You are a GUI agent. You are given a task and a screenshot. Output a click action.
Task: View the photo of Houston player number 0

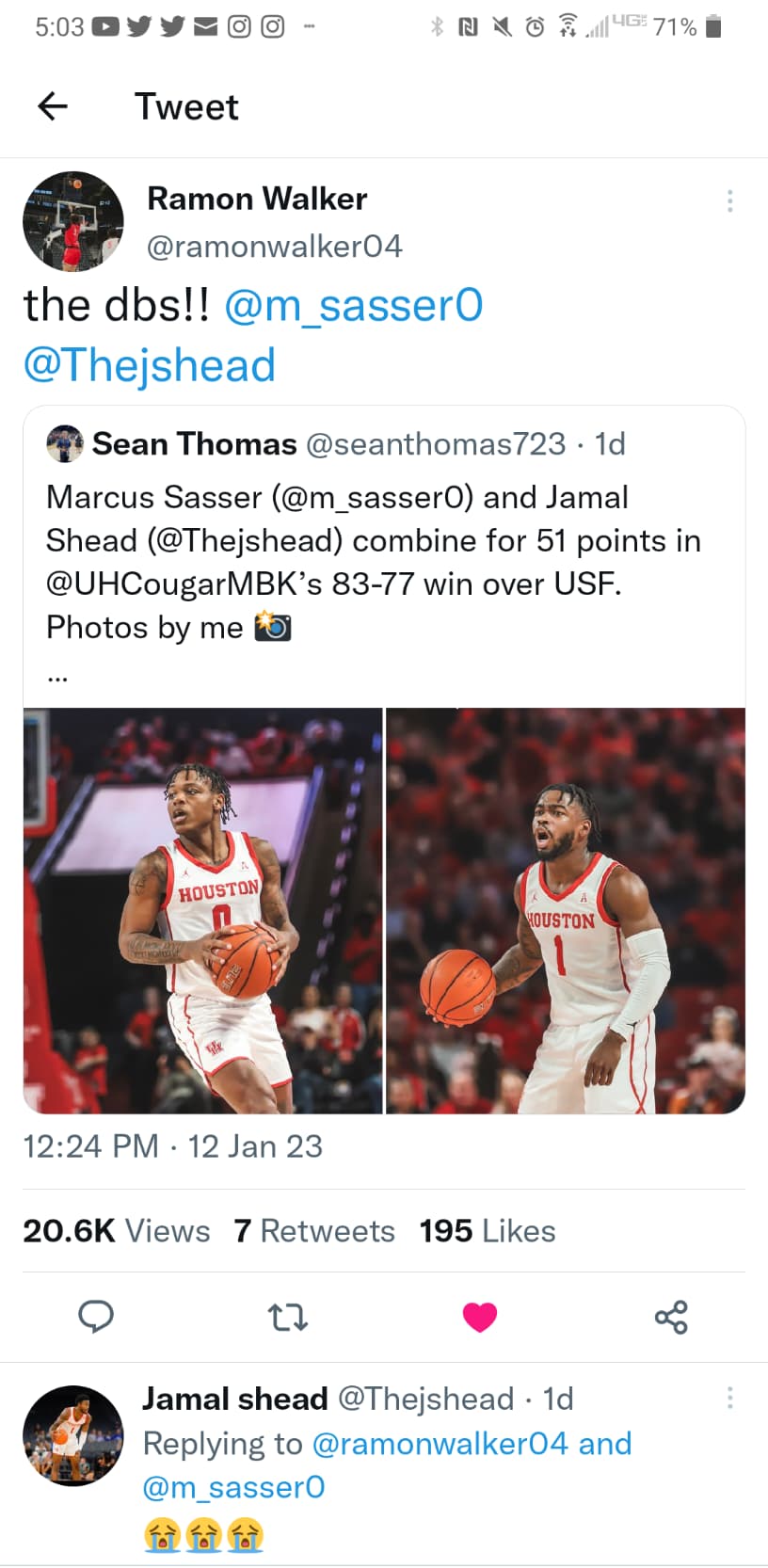click(x=203, y=911)
